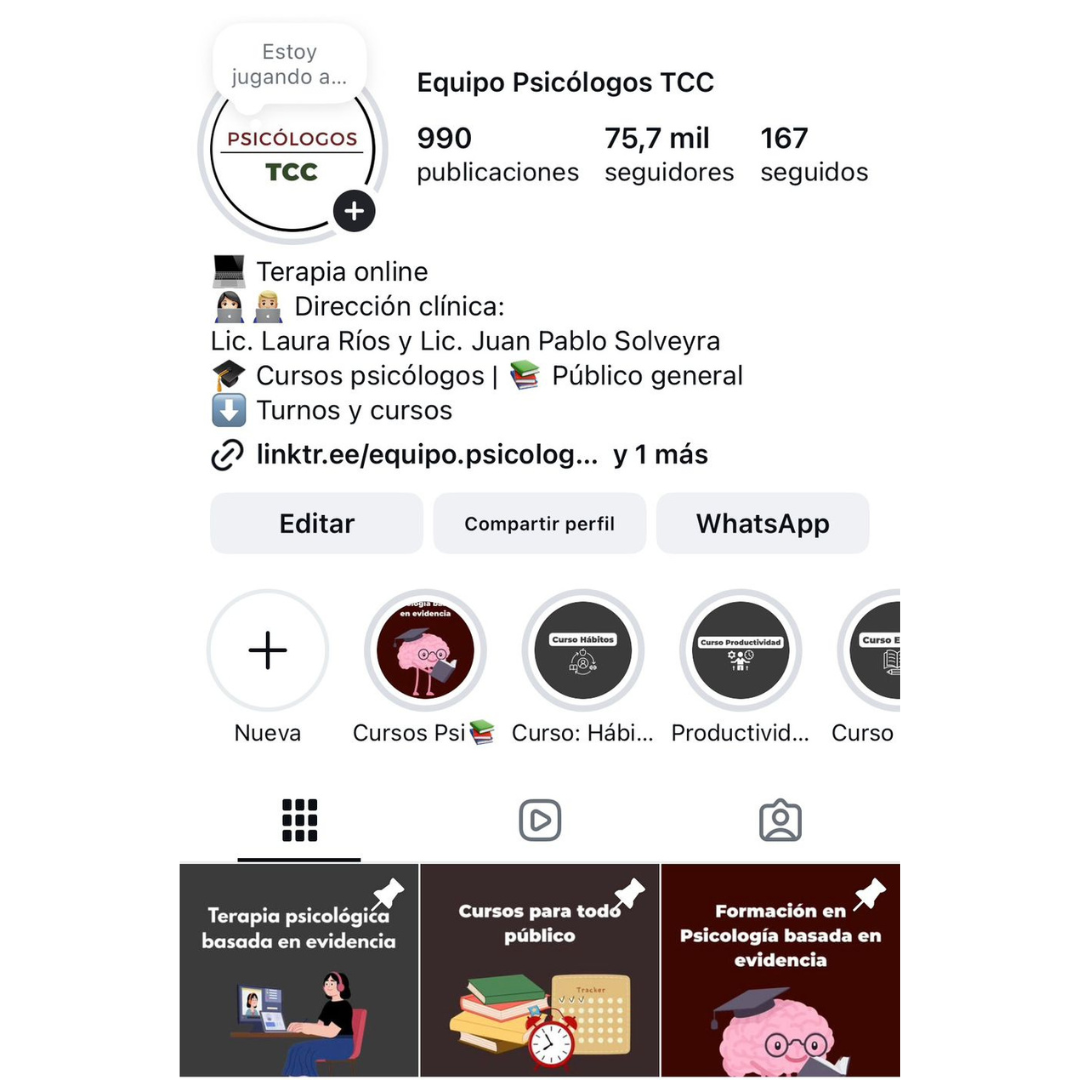The width and height of the screenshot is (1080, 1080).
Task: Open the Productividad highlight
Action: coord(740,651)
